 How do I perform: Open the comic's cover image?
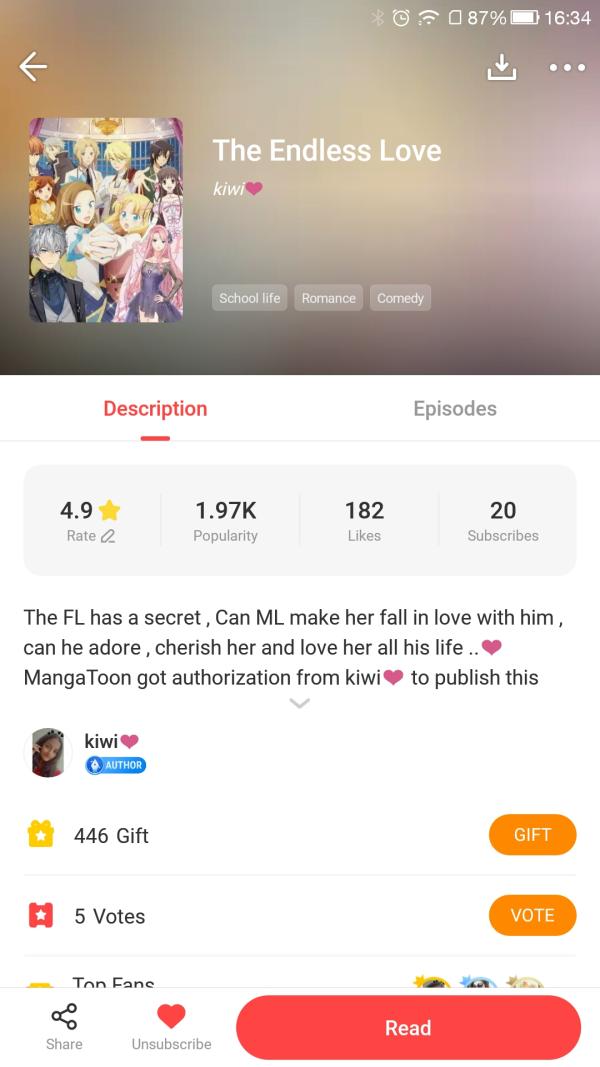click(x=106, y=220)
